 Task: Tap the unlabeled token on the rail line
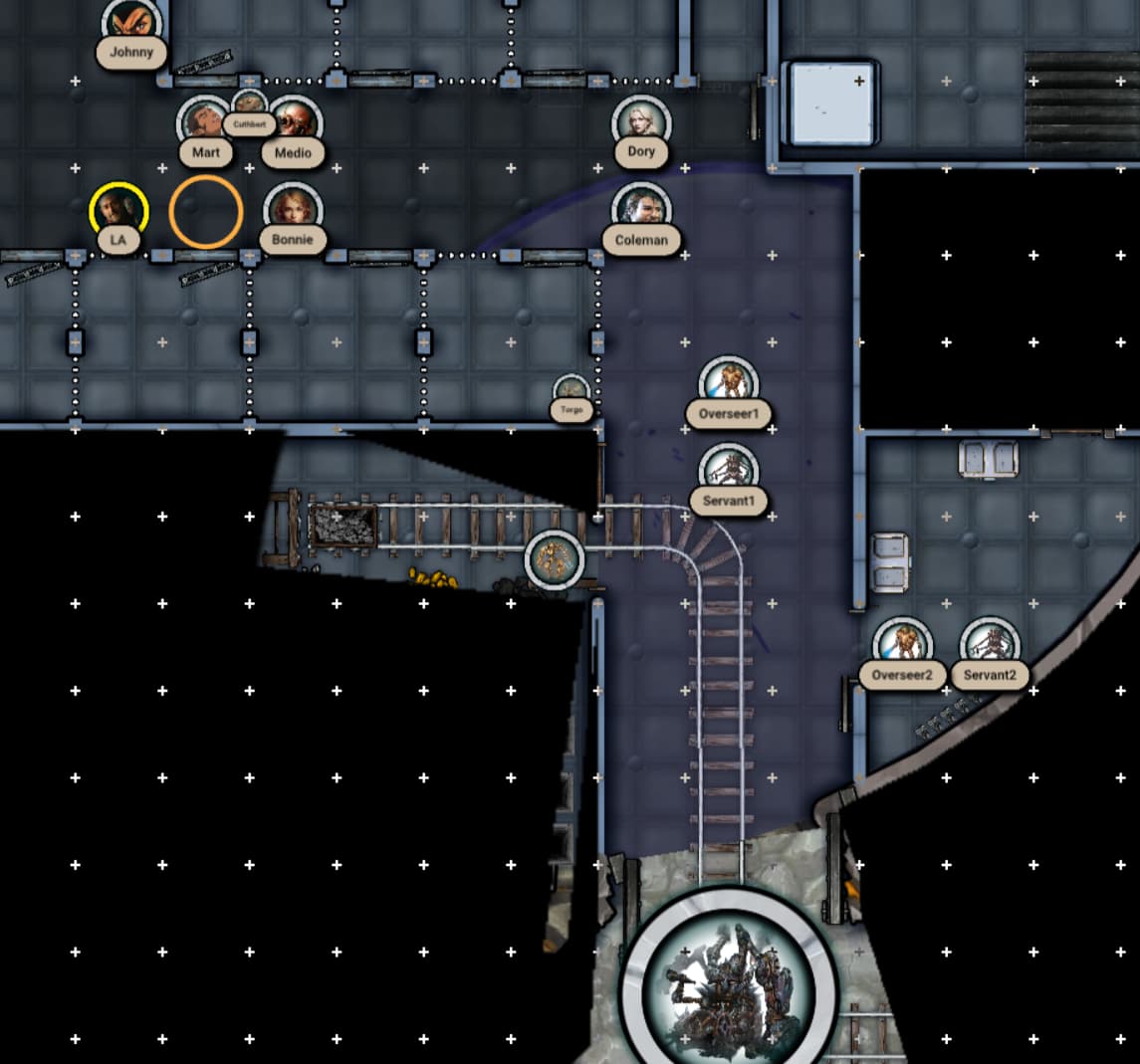coord(555,559)
